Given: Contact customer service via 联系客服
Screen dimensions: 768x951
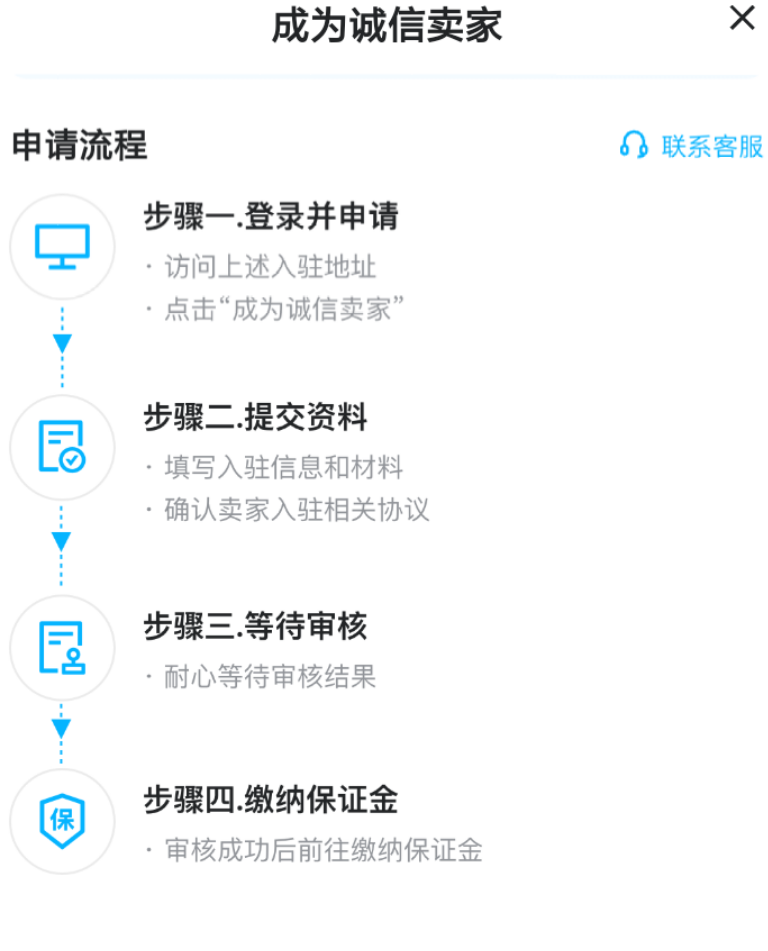Looking at the screenshot, I should coord(692,146).
